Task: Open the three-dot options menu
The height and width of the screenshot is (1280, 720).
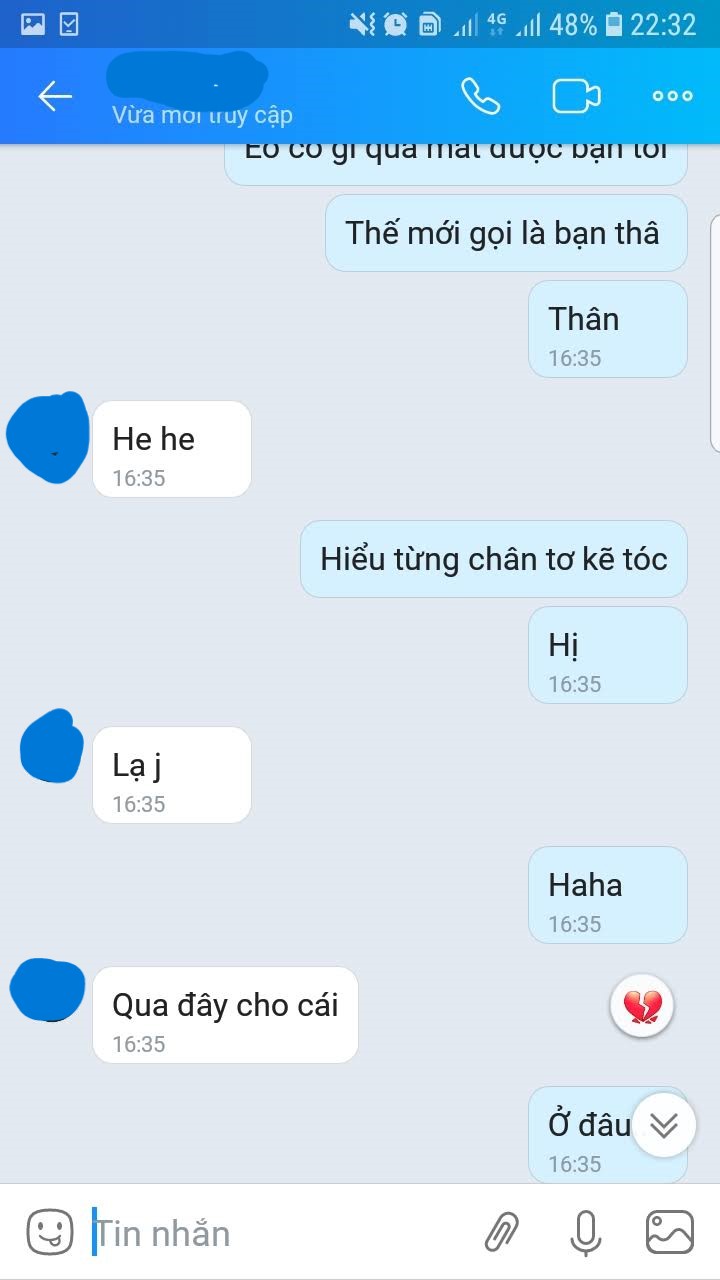Action: click(672, 96)
